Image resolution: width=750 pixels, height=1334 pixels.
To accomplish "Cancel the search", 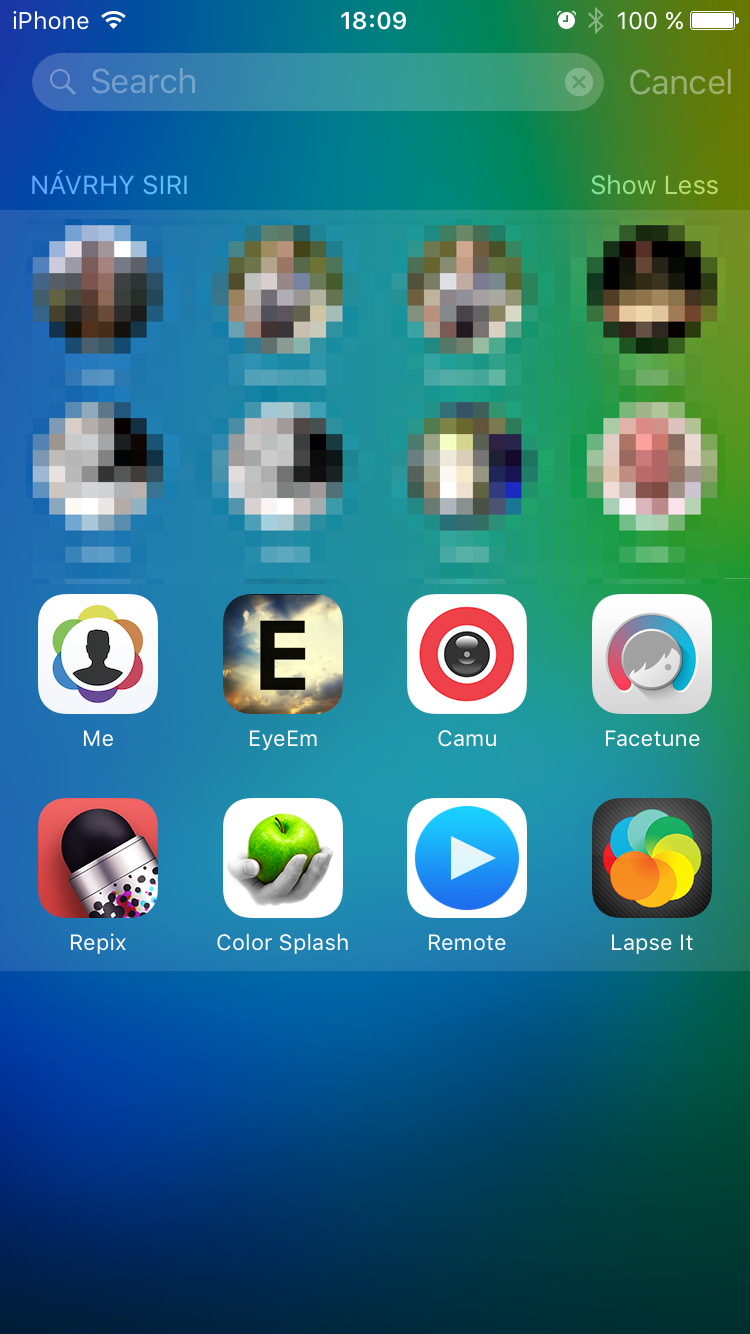I will (x=680, y=82).
